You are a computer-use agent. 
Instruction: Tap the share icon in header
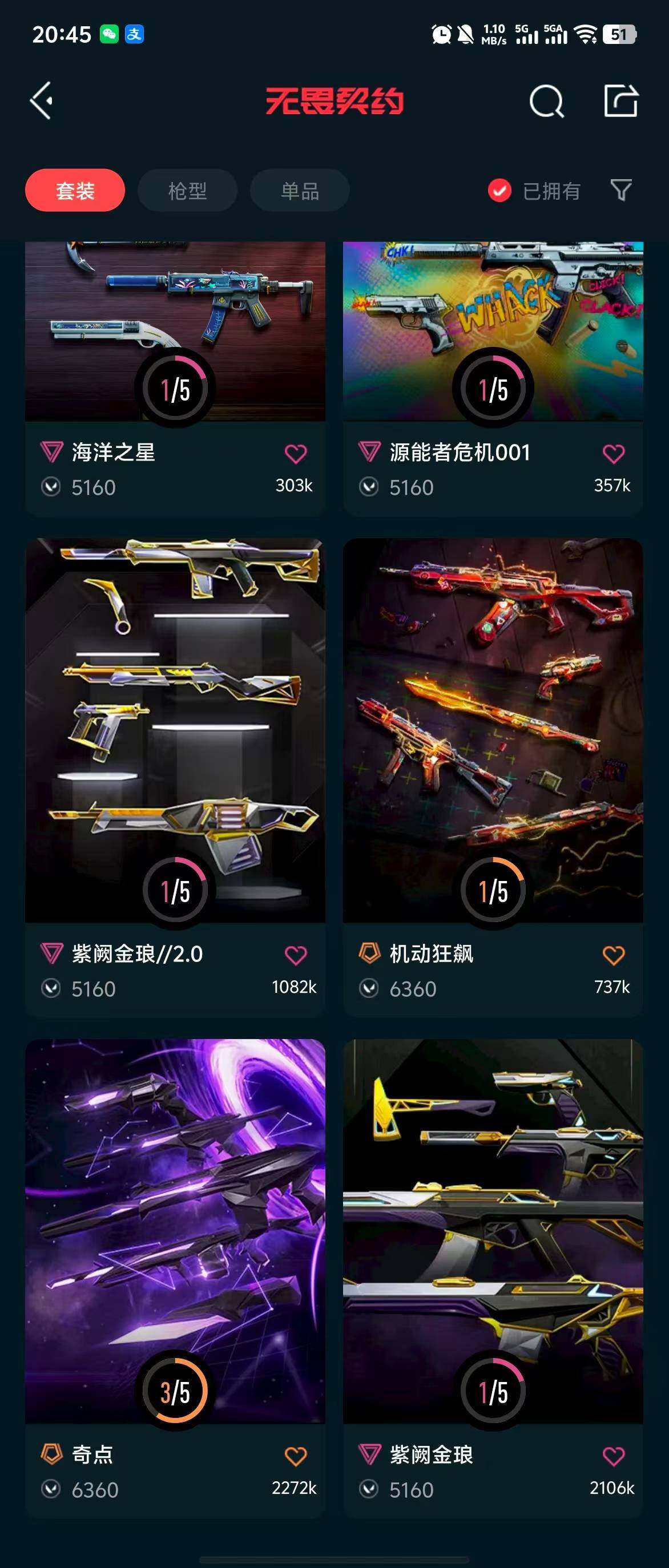pos(620,100)
